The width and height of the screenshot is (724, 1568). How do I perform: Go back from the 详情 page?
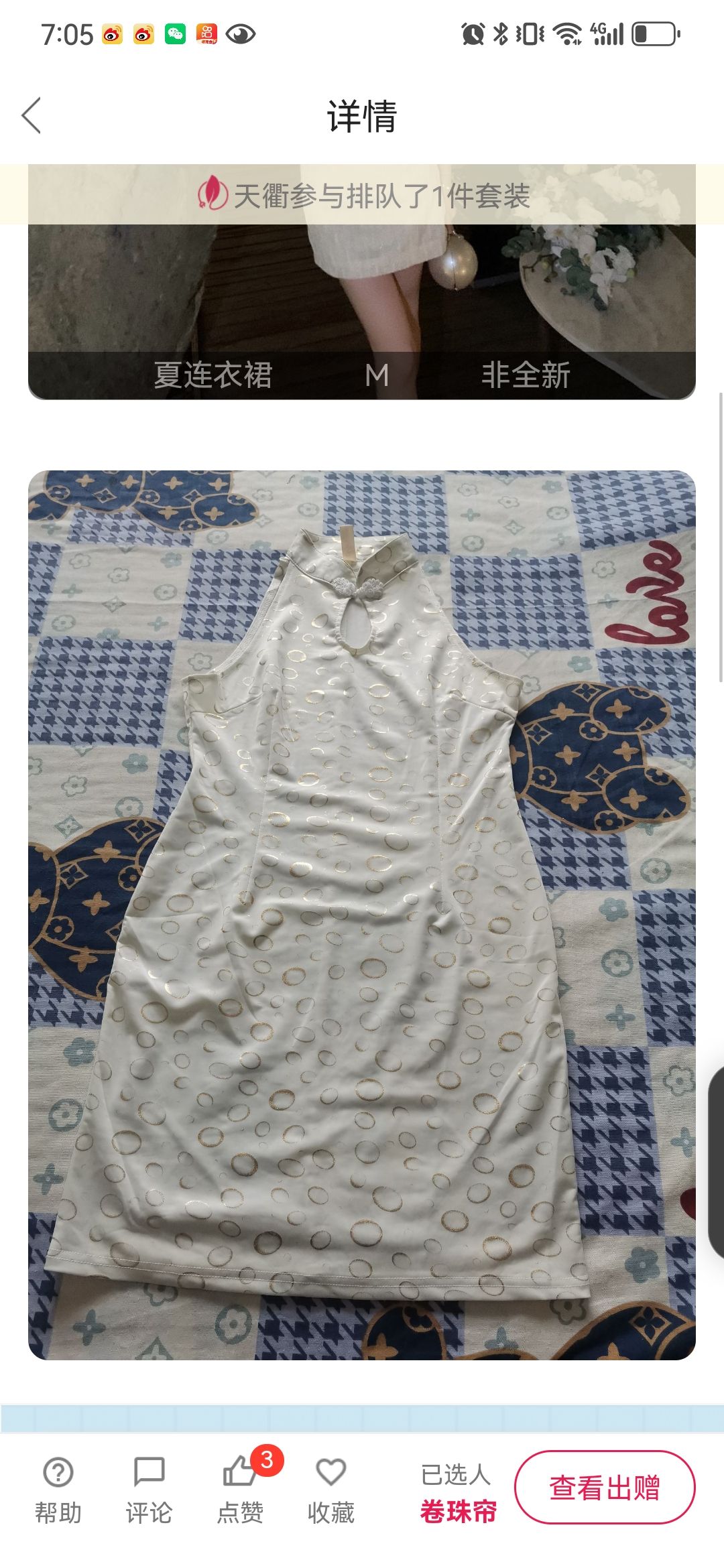tap(32, 115)
